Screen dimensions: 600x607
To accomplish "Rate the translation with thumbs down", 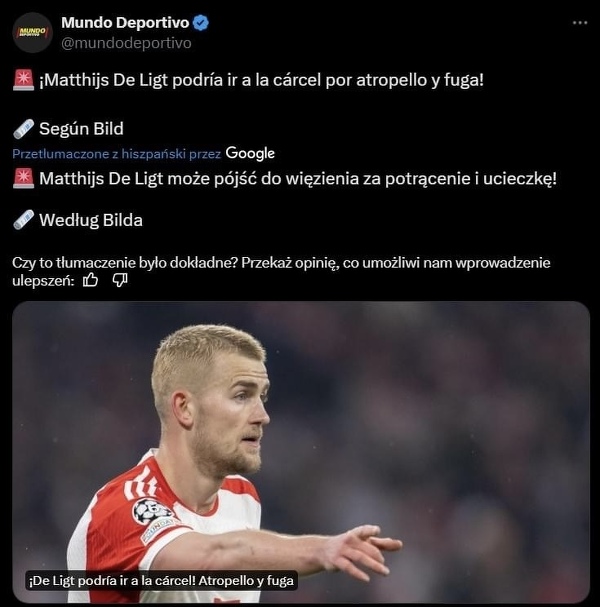I will tap(120, 281).
